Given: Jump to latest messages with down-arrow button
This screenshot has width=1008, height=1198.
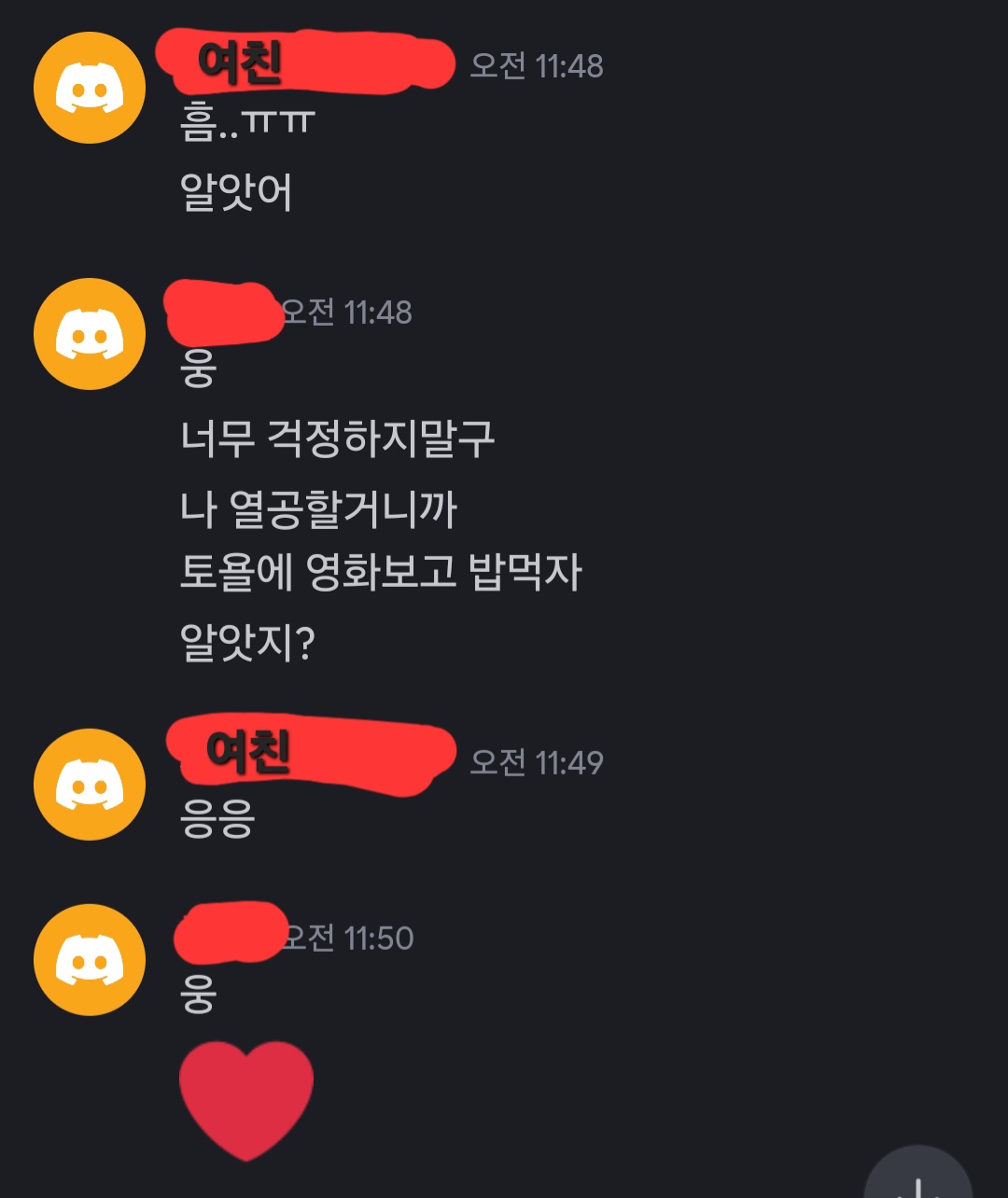Looking at the screenshot, I should pos(918,1177).
